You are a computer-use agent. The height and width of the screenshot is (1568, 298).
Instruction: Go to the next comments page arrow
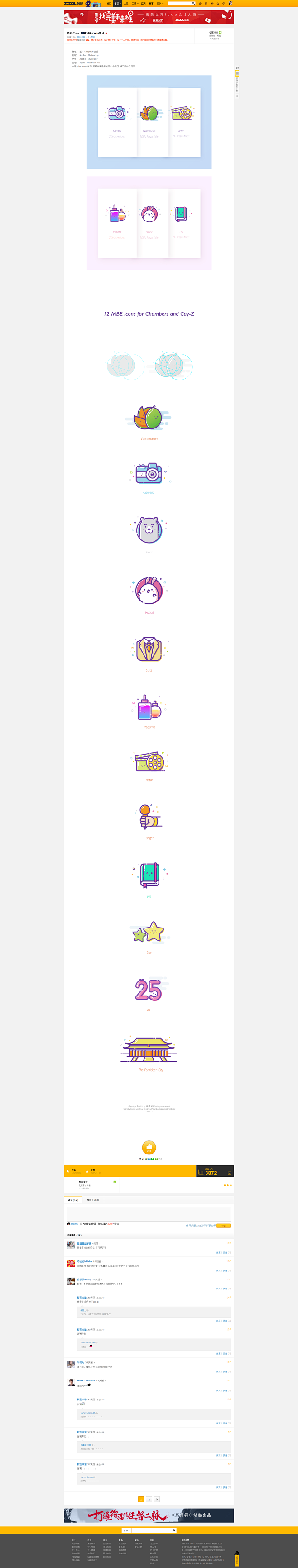(157, 1499)
